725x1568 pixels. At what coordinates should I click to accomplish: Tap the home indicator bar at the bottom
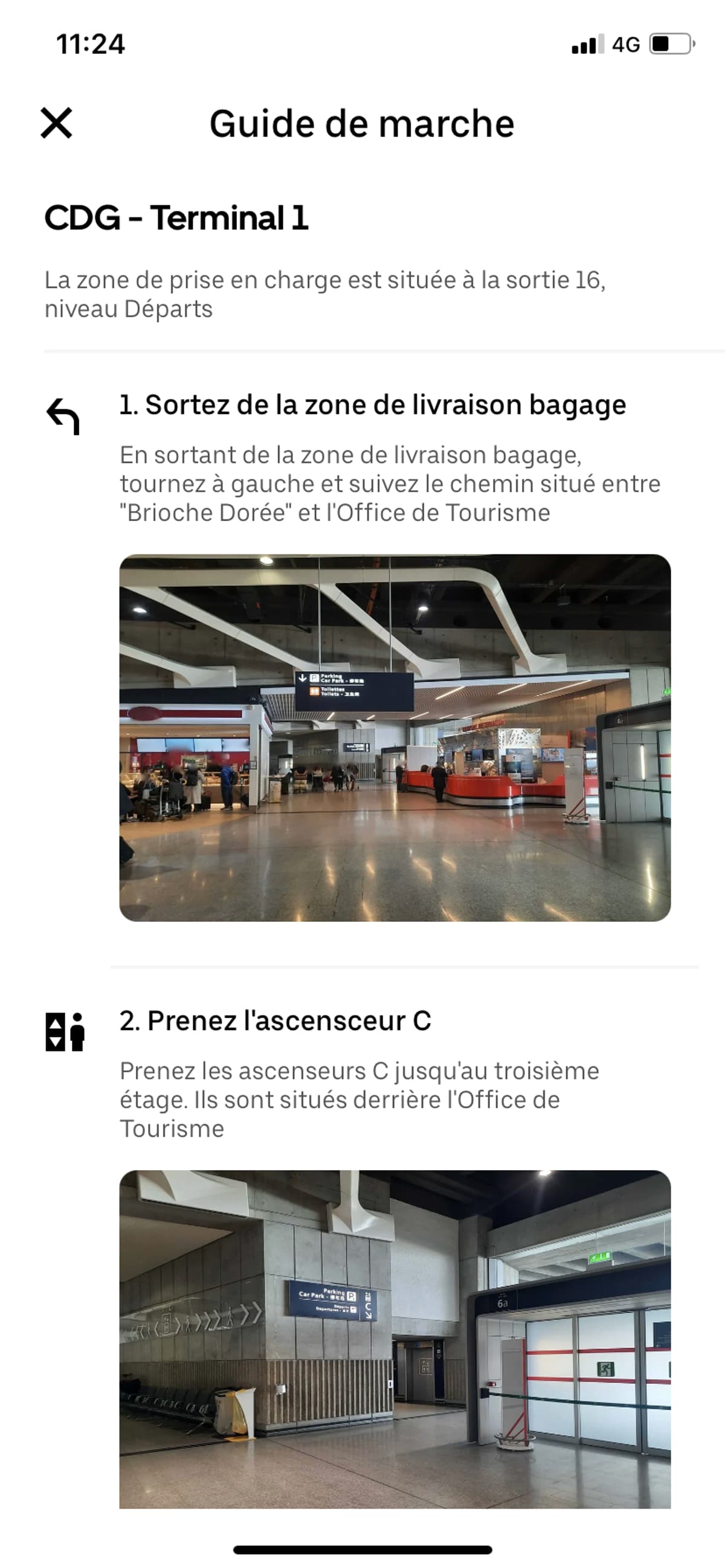pos(362,1549)
